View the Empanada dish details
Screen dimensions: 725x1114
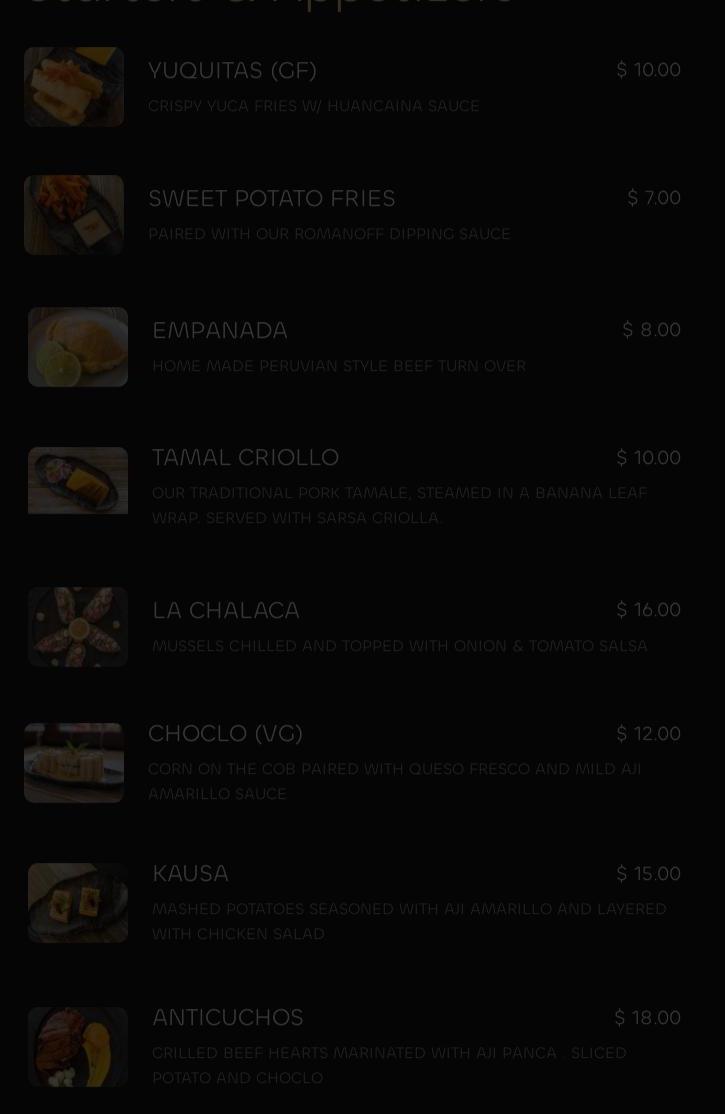point(220,330)
